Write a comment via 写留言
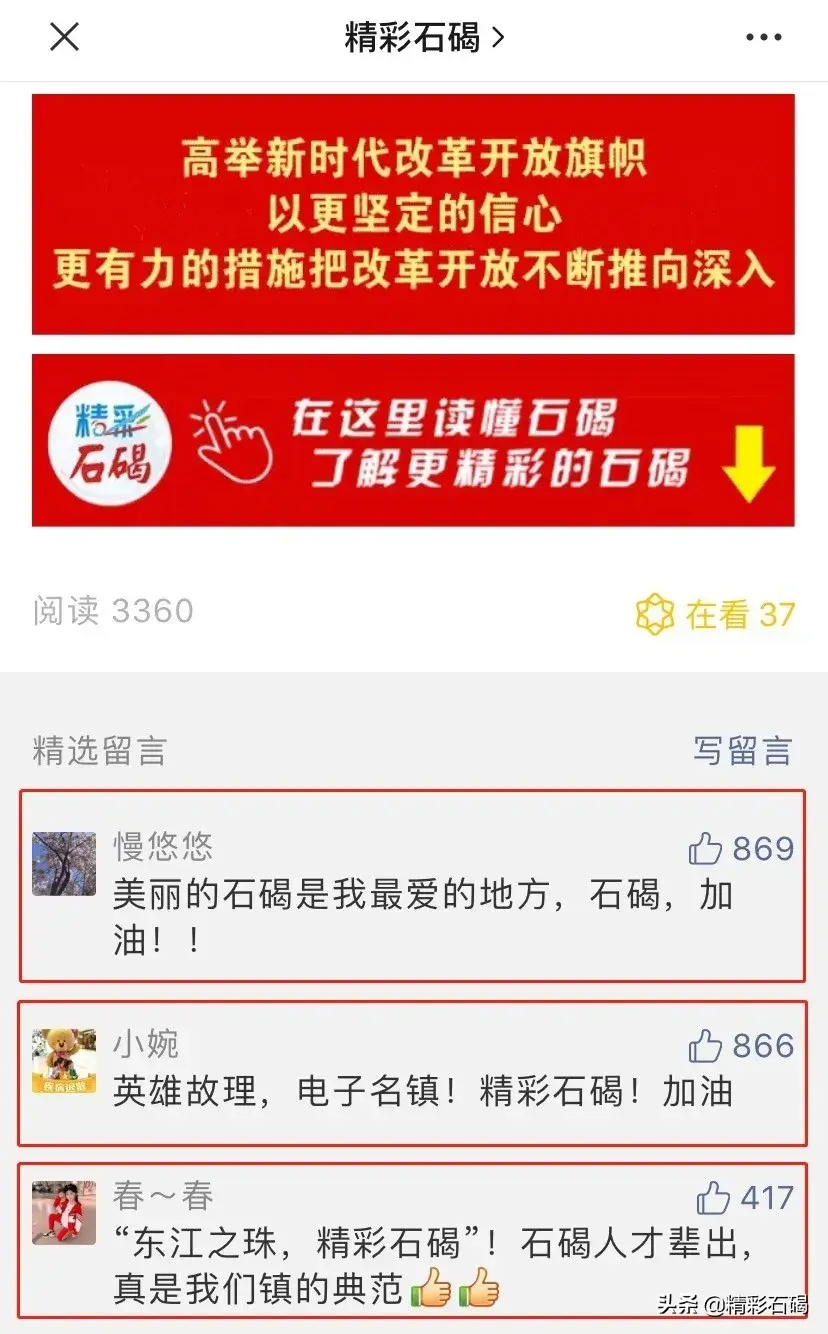Screen dimensions: 828x1334 742,751
